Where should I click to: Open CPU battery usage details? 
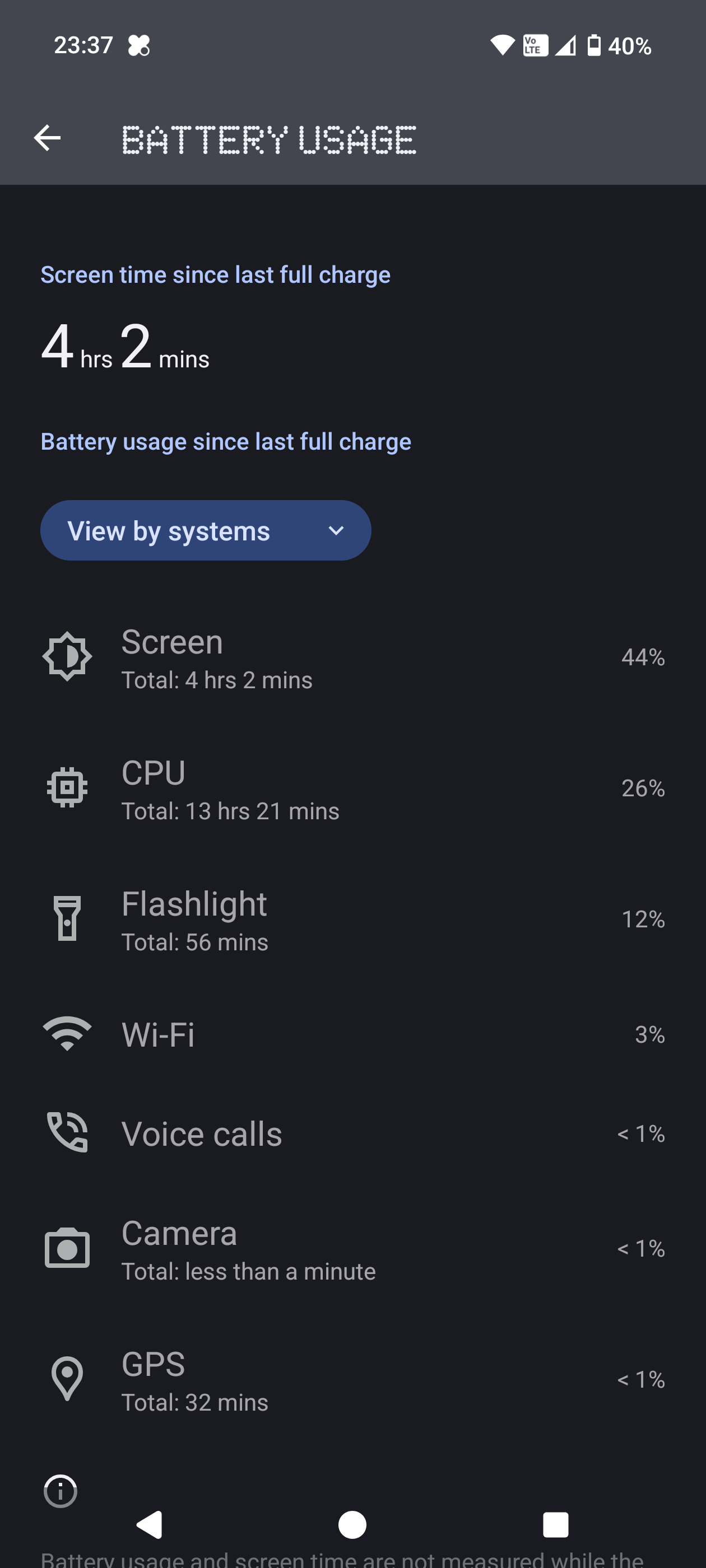coord(352,788)
